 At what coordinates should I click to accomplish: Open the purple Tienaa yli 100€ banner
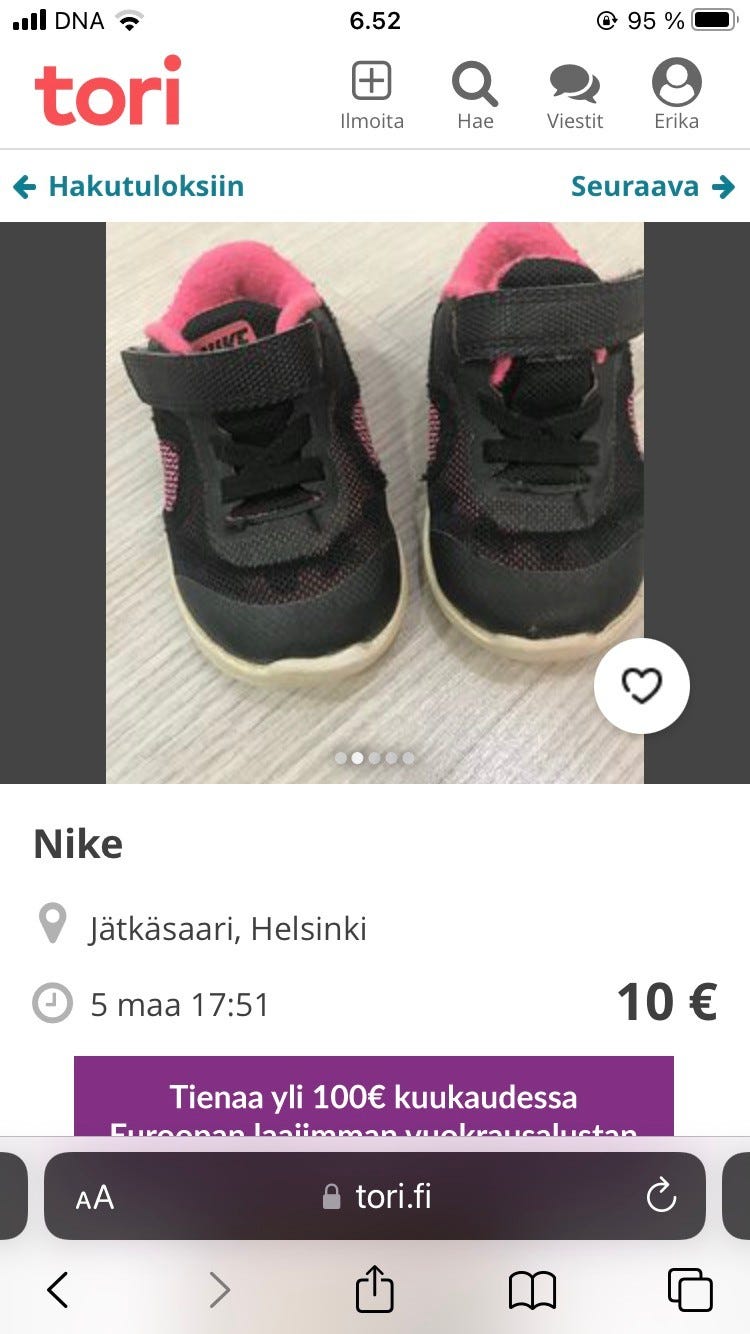[374, 1098]
